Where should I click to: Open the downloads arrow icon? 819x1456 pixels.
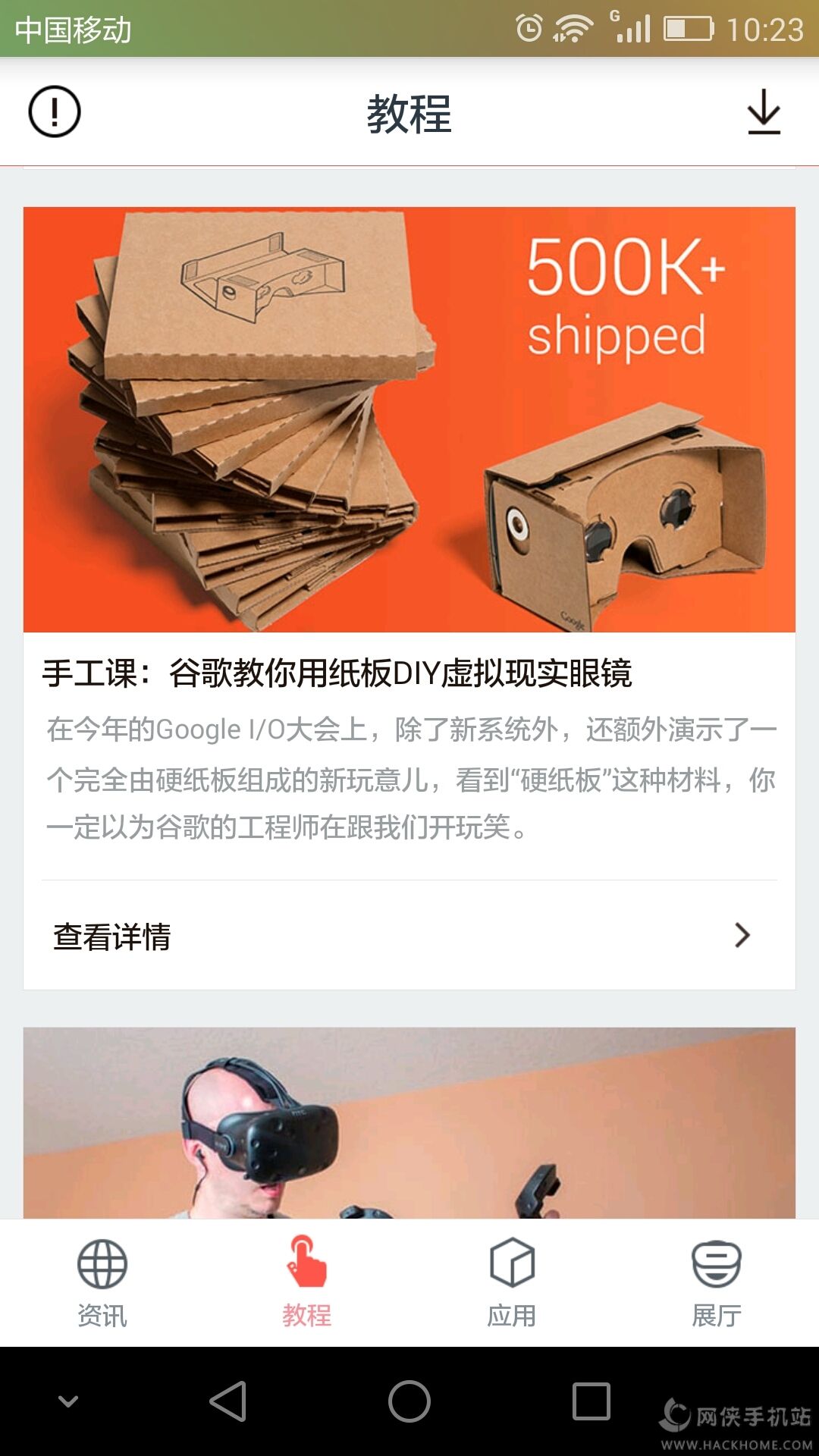[764, 112]
